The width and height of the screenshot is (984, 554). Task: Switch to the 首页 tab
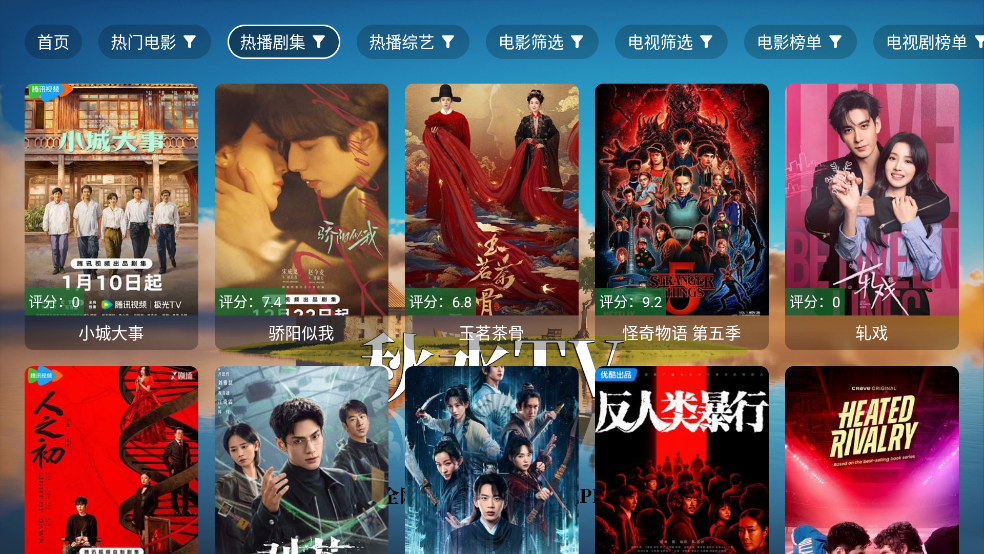tap(53, 42)
